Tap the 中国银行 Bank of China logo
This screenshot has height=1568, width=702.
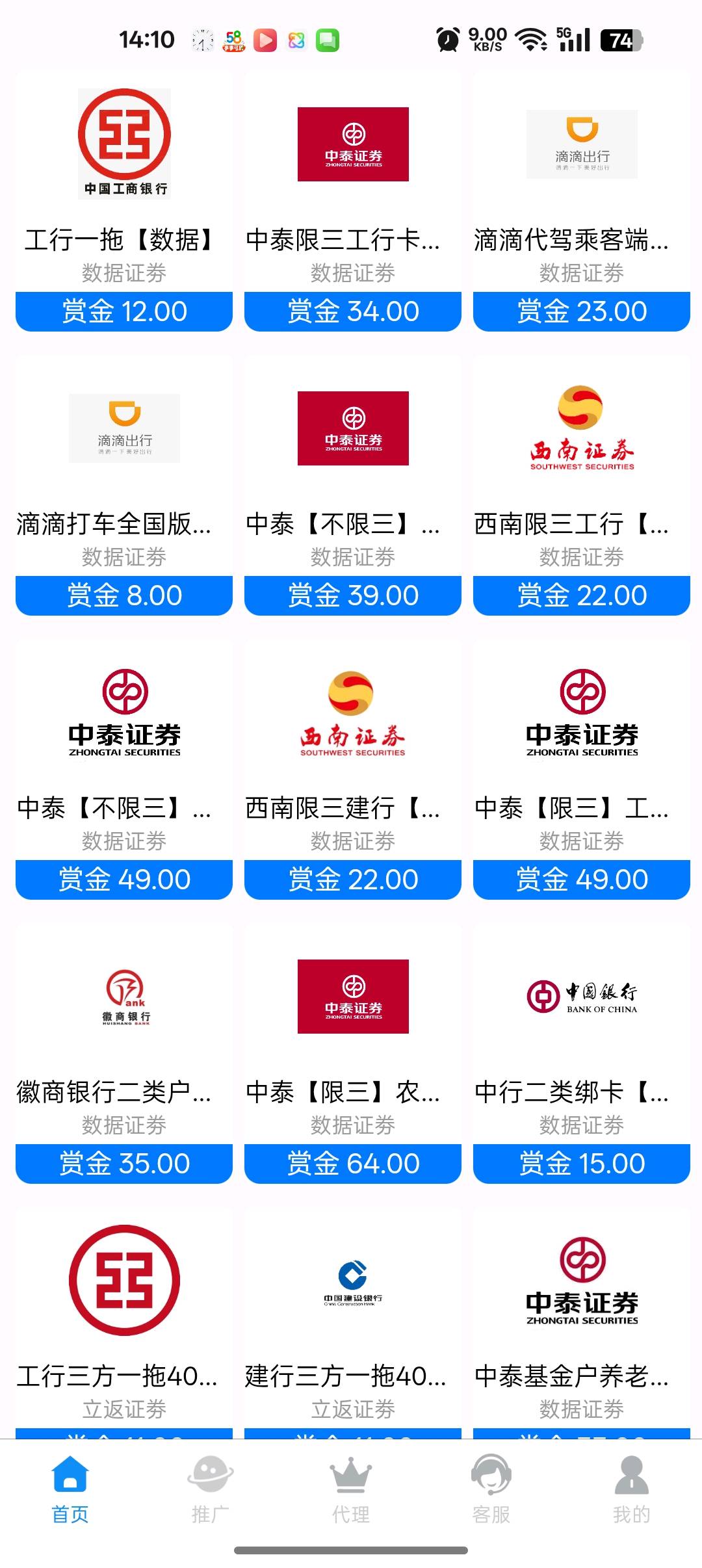[x=580, y=996]
